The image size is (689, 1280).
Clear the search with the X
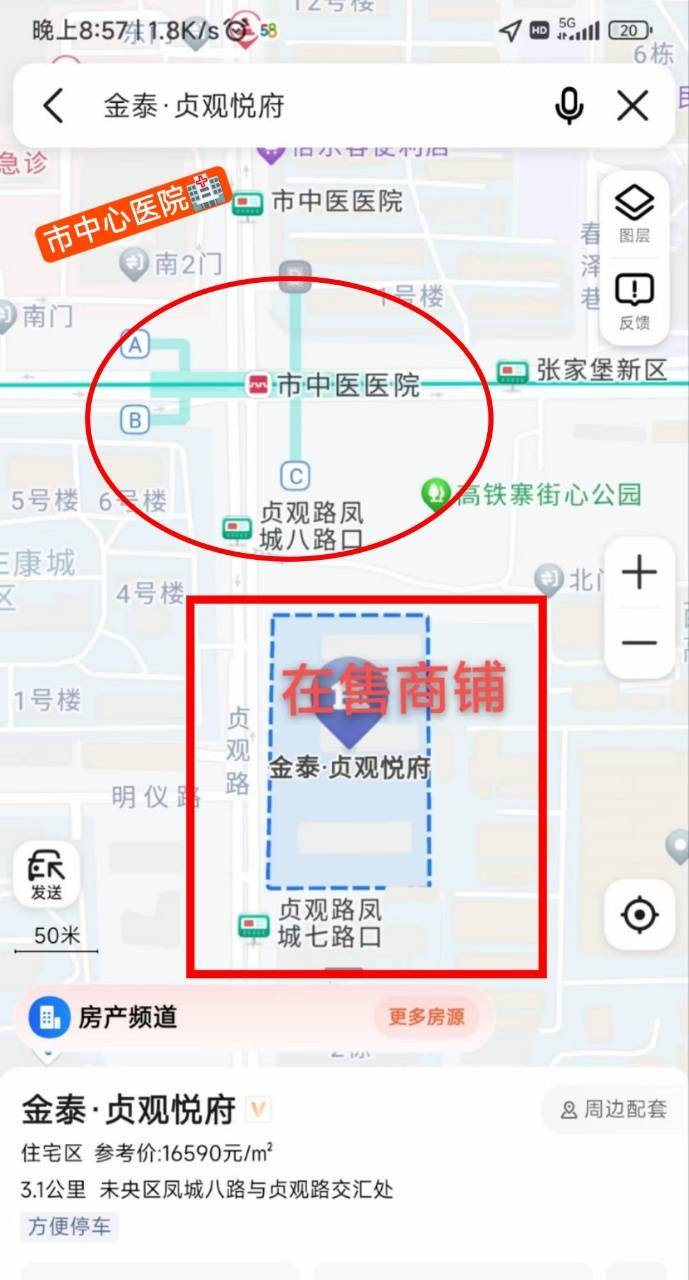point(632,106)
